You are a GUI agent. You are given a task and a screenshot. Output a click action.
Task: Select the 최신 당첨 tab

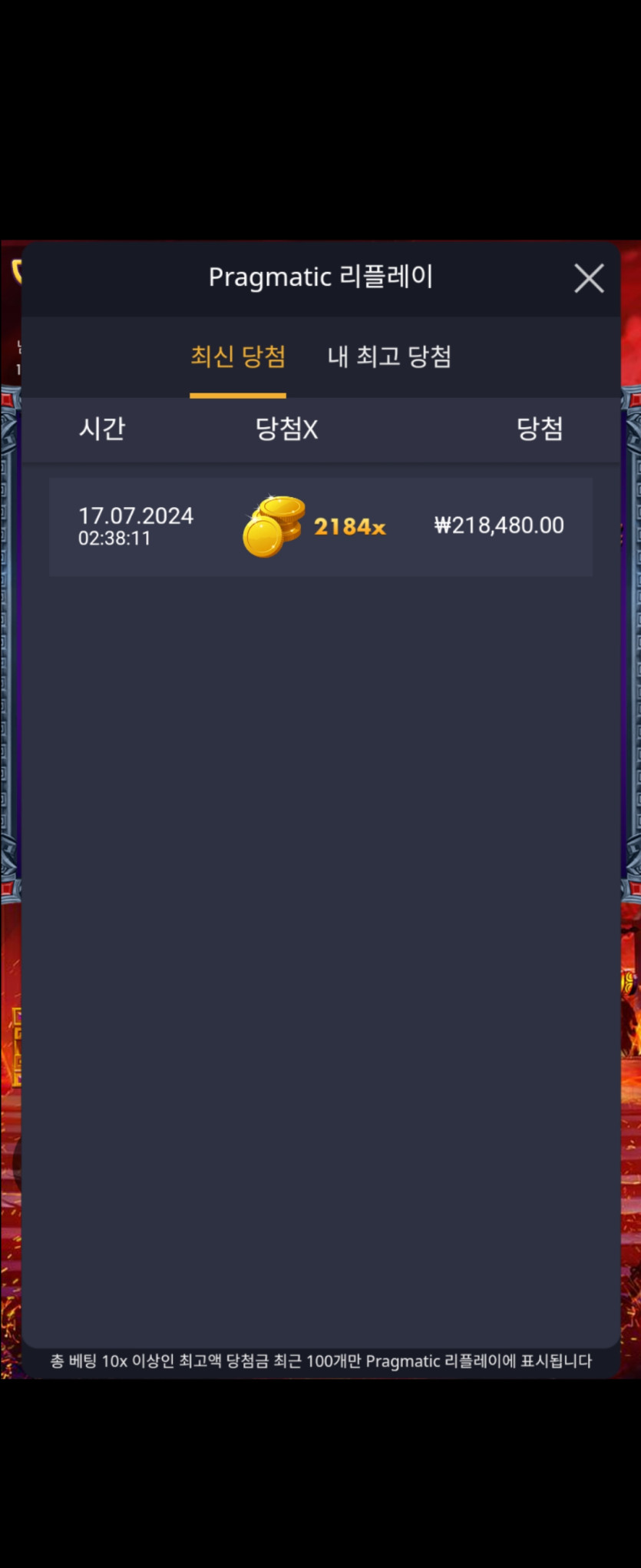pyautogui.click(x=238, y=356)
